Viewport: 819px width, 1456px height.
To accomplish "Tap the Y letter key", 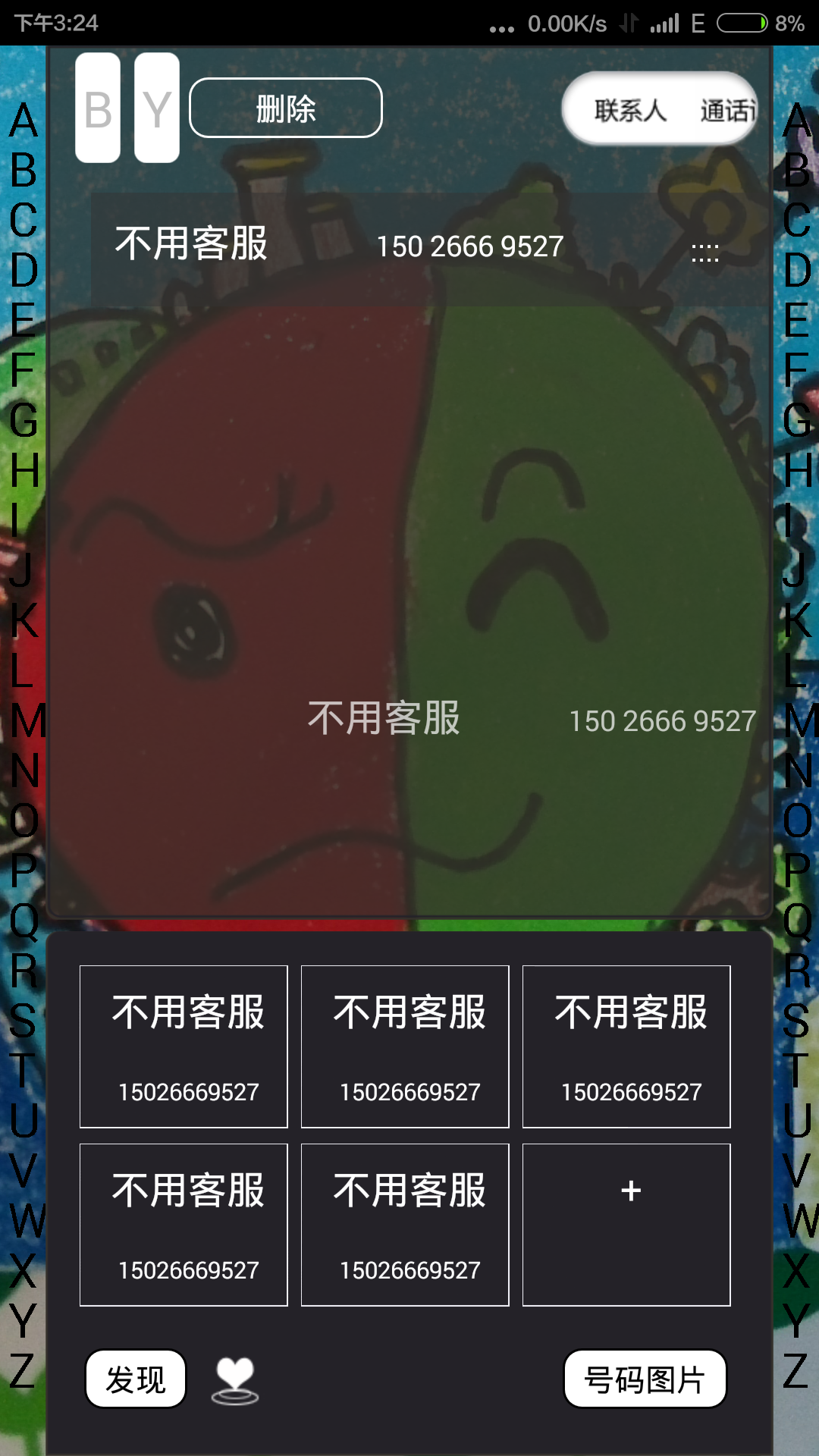I will pos(157,108).
